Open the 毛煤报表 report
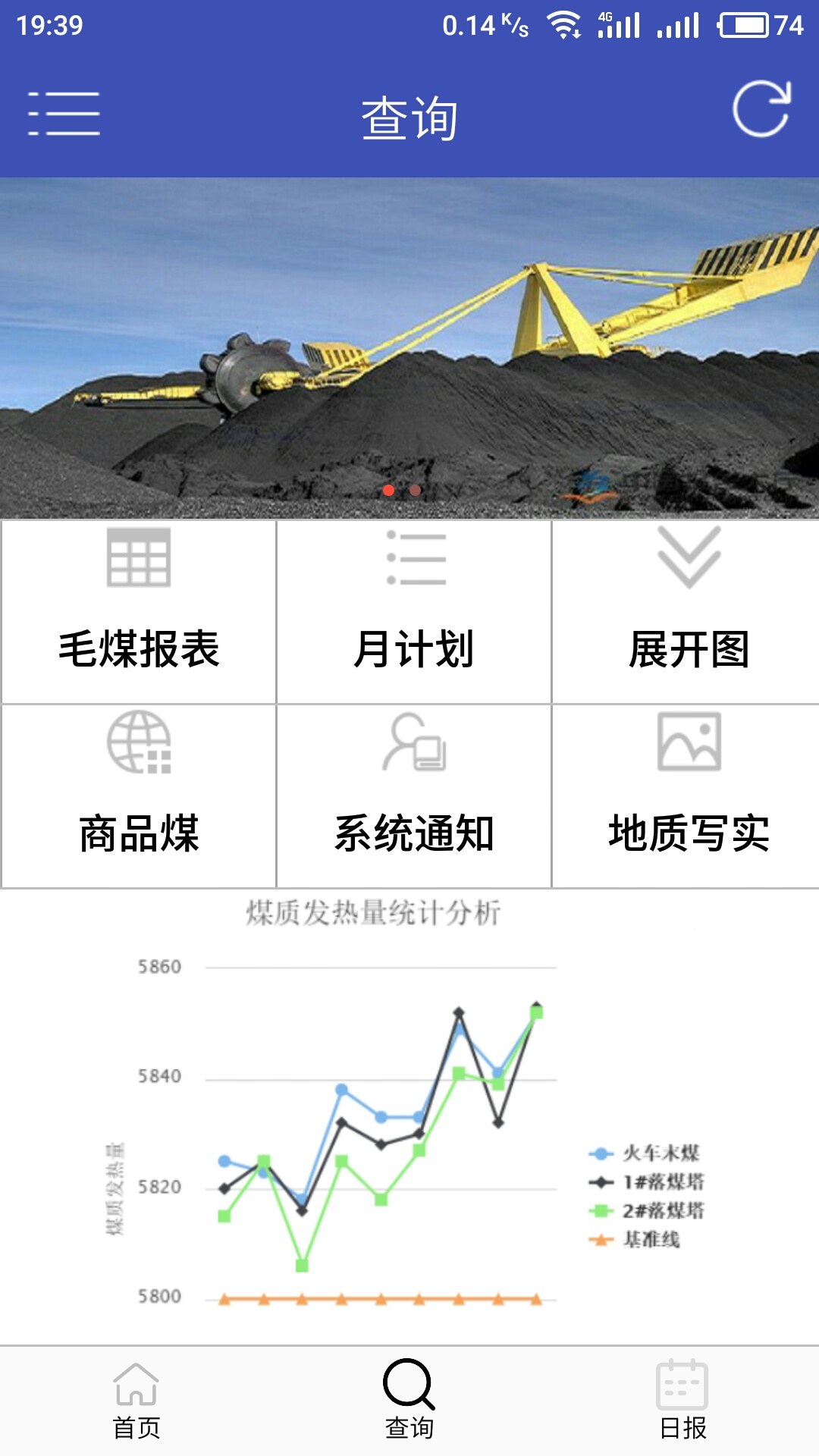The width and height of the screenshot is (819, 1456). pos(139,612)
